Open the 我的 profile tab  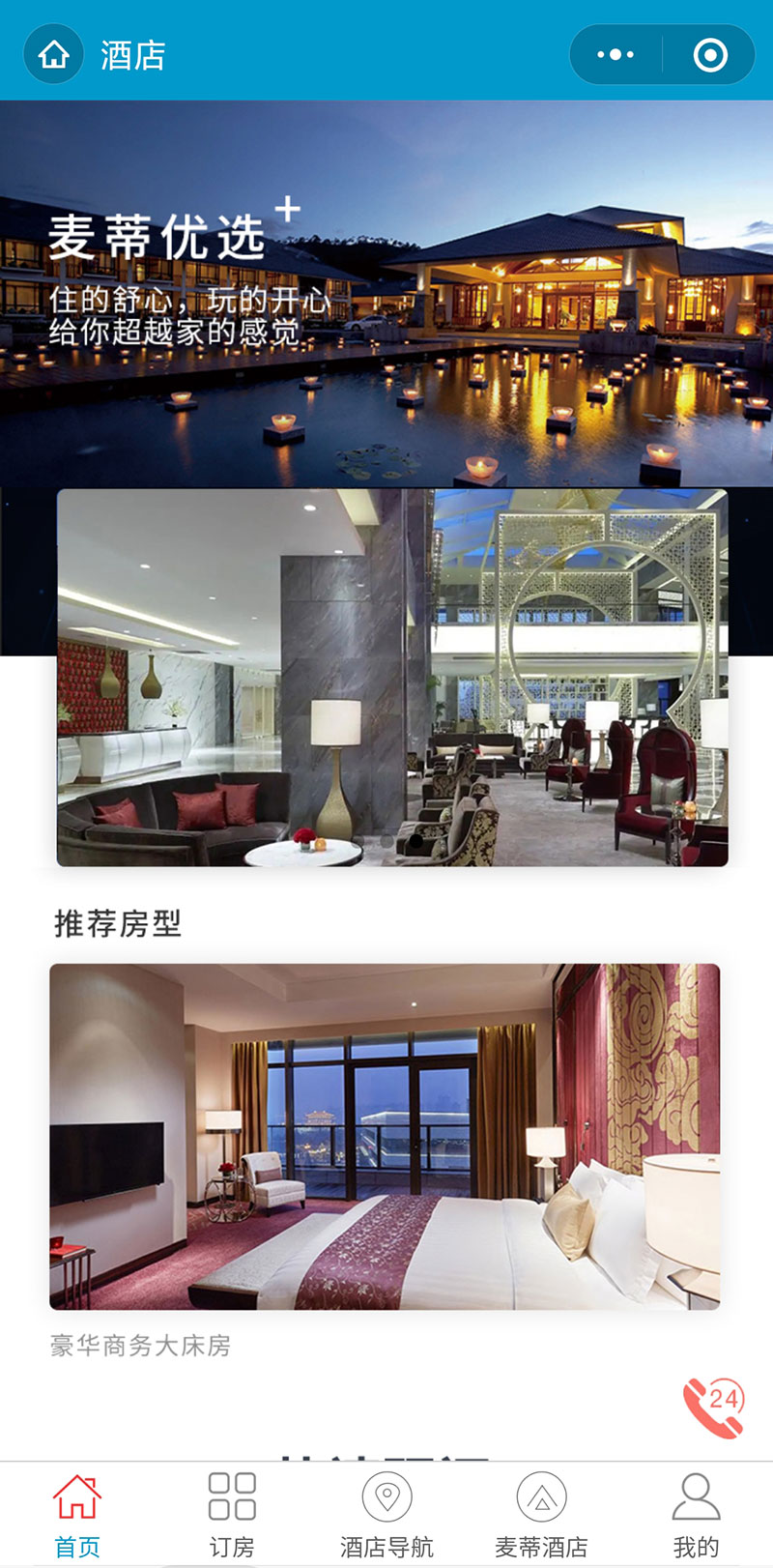[696, 1515]
